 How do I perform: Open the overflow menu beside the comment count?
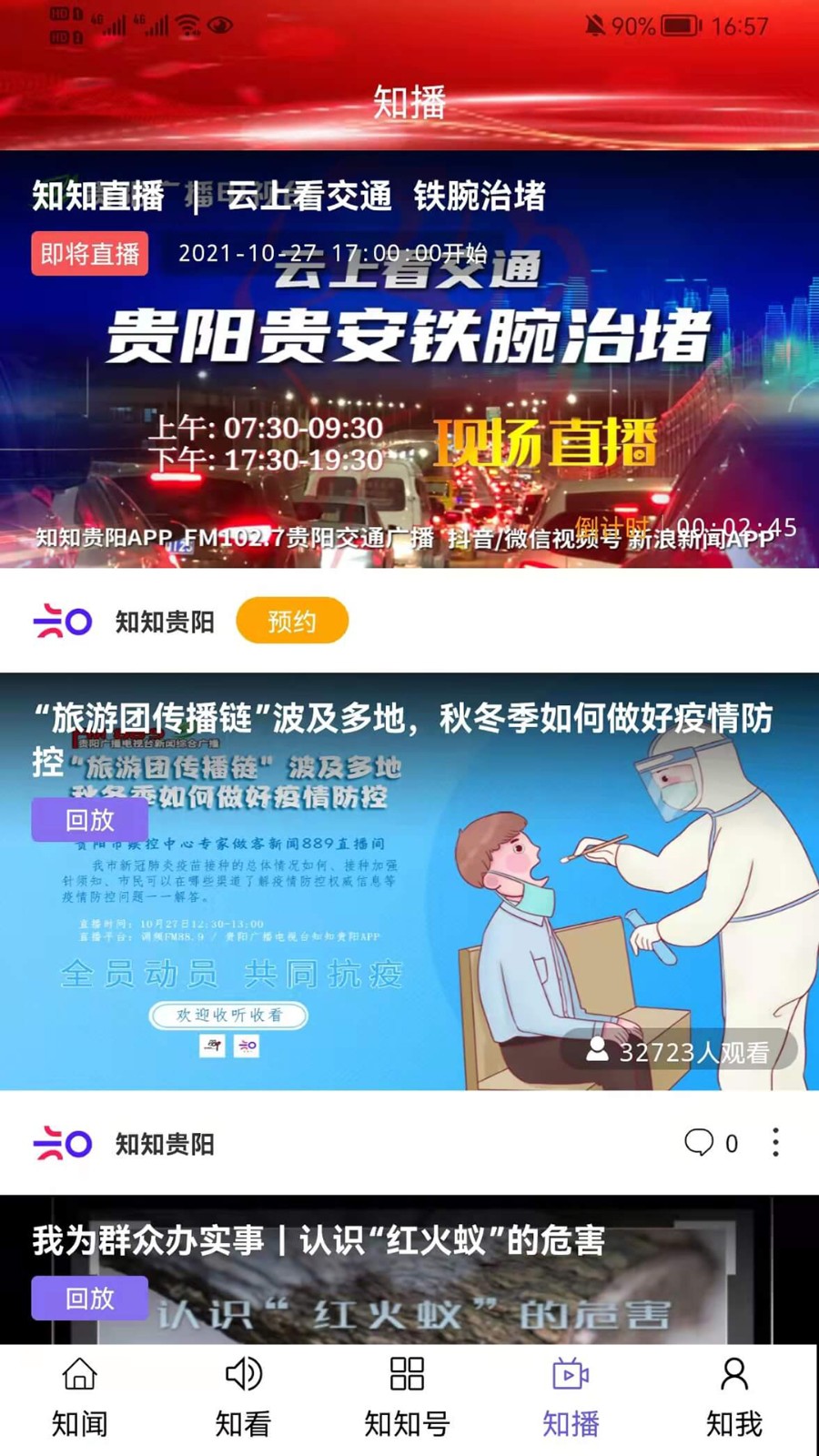[x=775, y=1143]
